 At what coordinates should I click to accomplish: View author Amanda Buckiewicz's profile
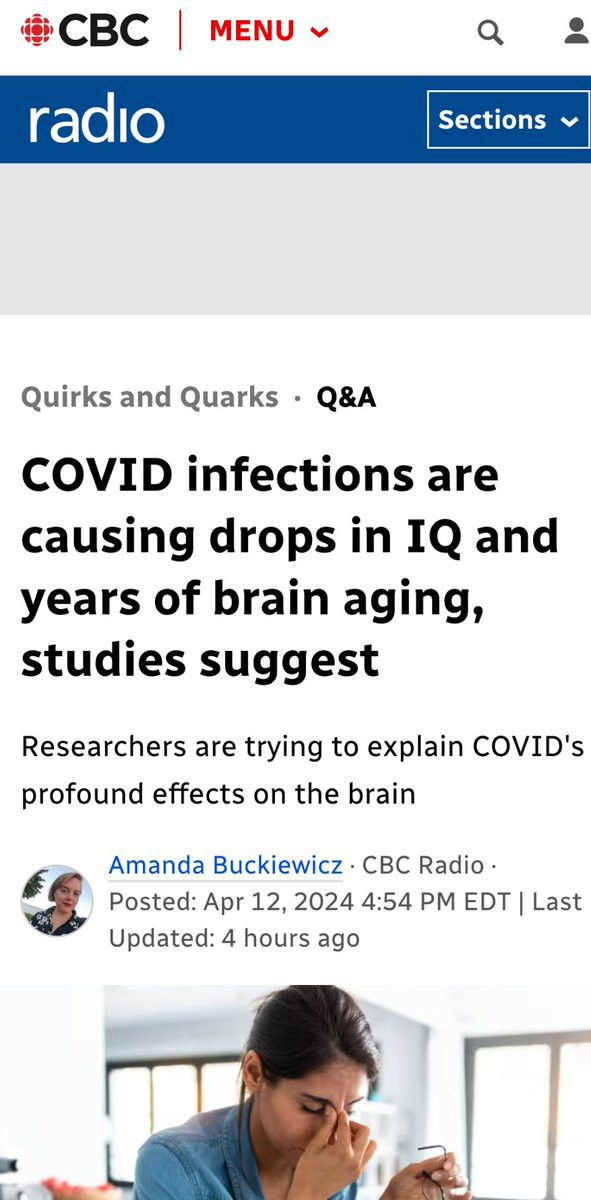pyautogui.click(x=225, y=865)
